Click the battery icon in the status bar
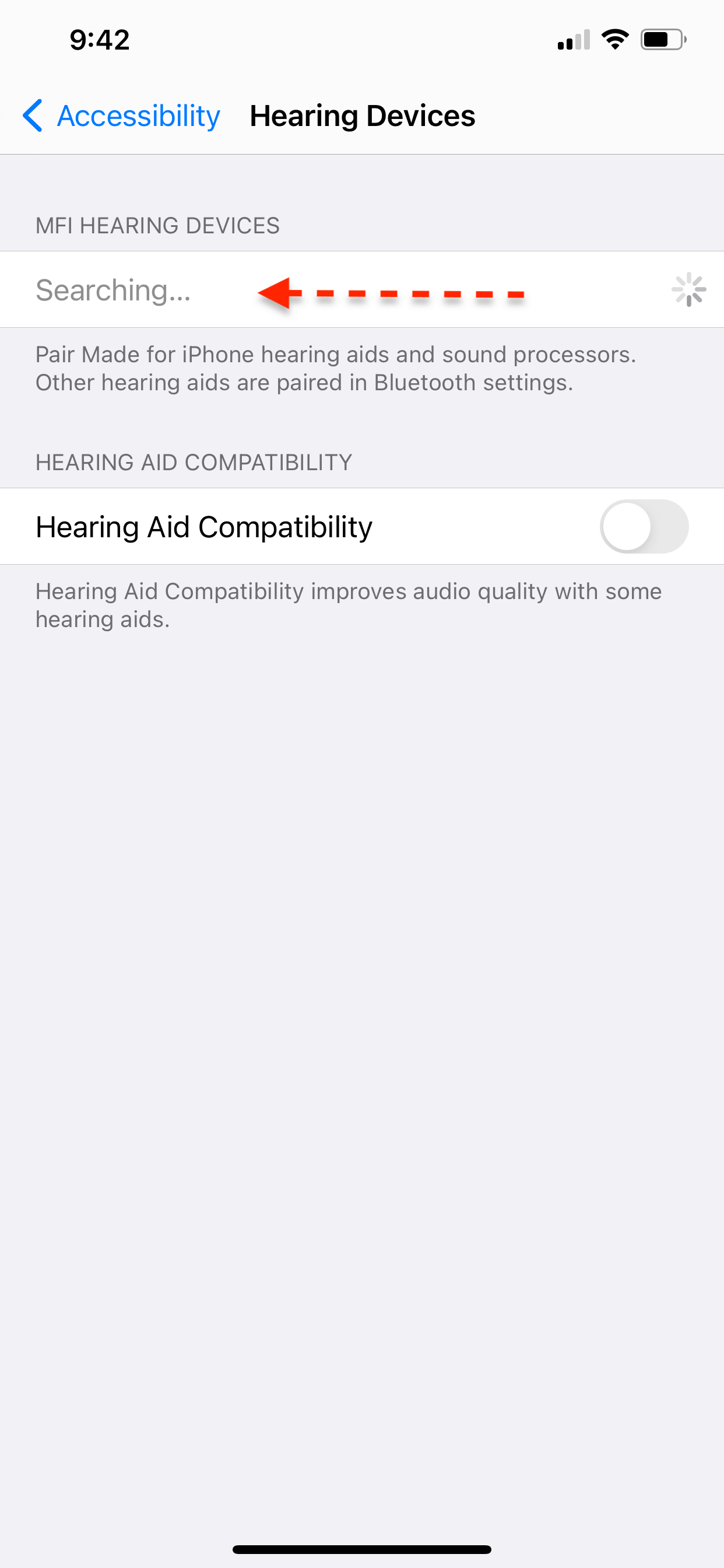The width and height of the screenshot is (724, 1568). click(661, 39)
